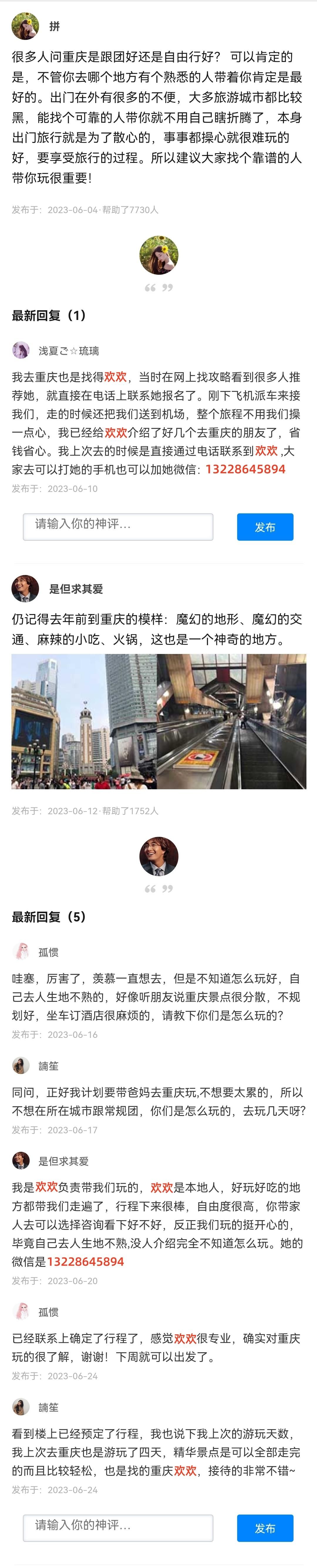
Task: Tap 孤惯's avatar on the 2023-06-16 reply
Action: 21,951
